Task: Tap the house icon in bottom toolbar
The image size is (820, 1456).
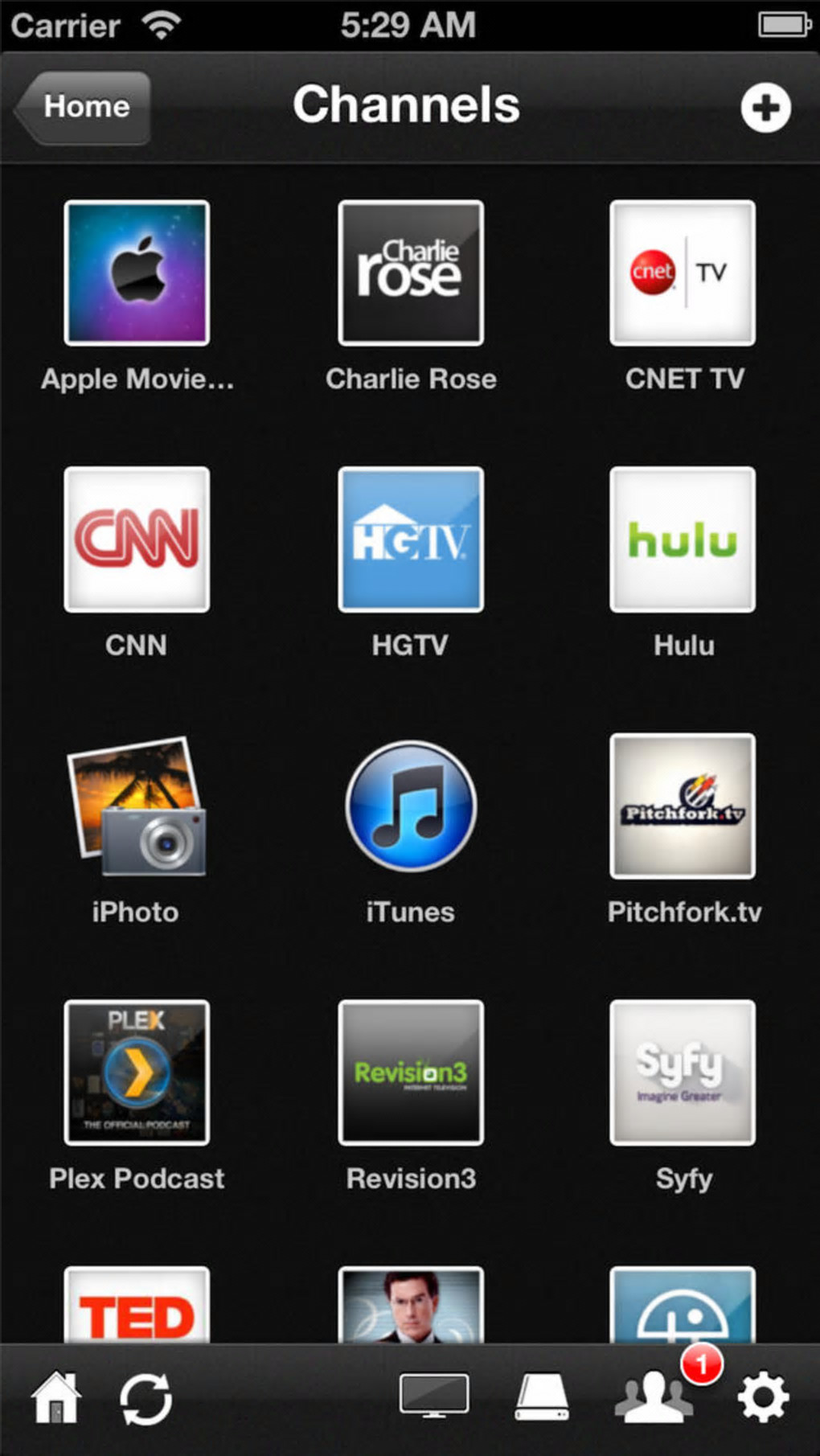Action: 56,1397
